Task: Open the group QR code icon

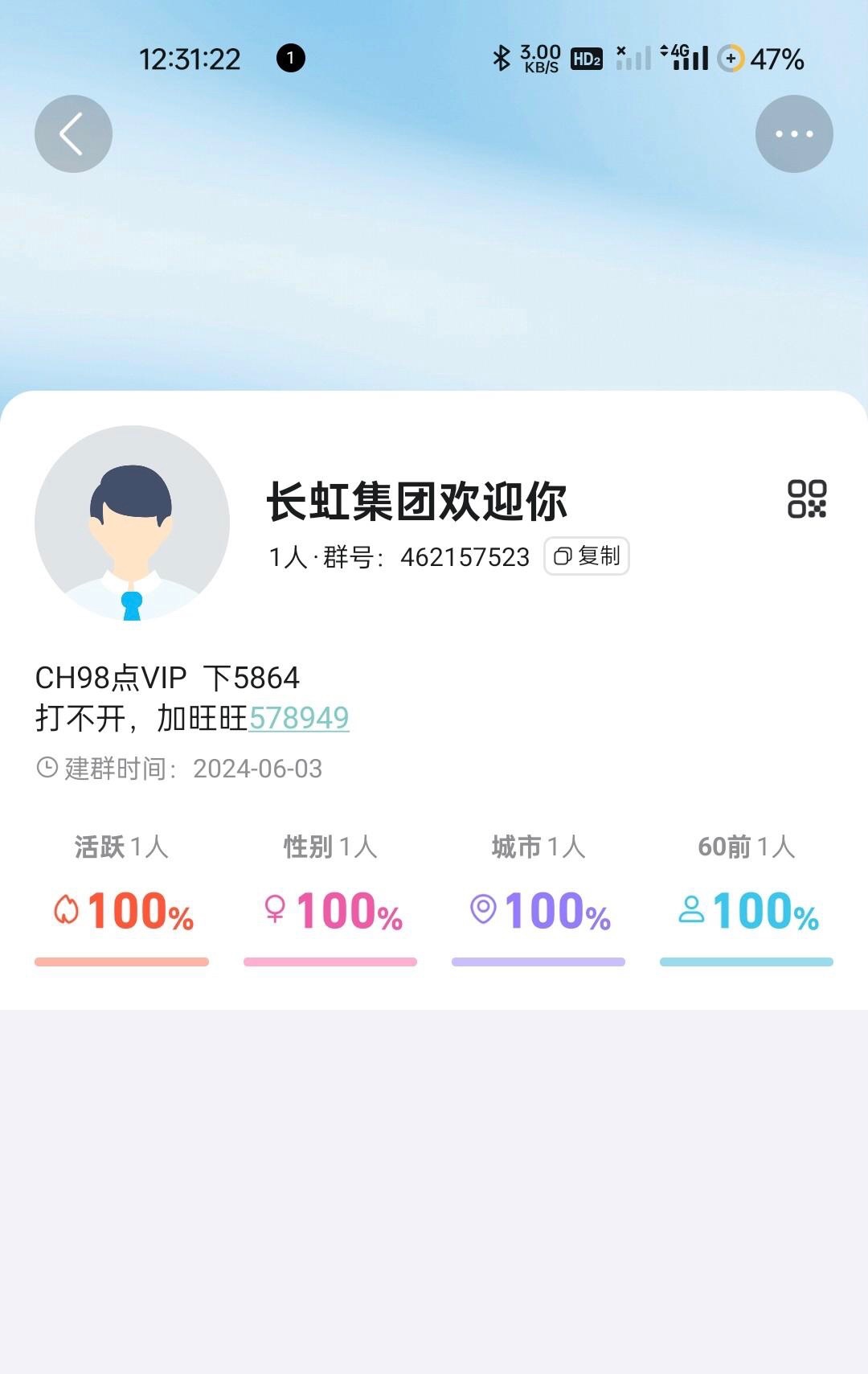Action: coord(807,499)
